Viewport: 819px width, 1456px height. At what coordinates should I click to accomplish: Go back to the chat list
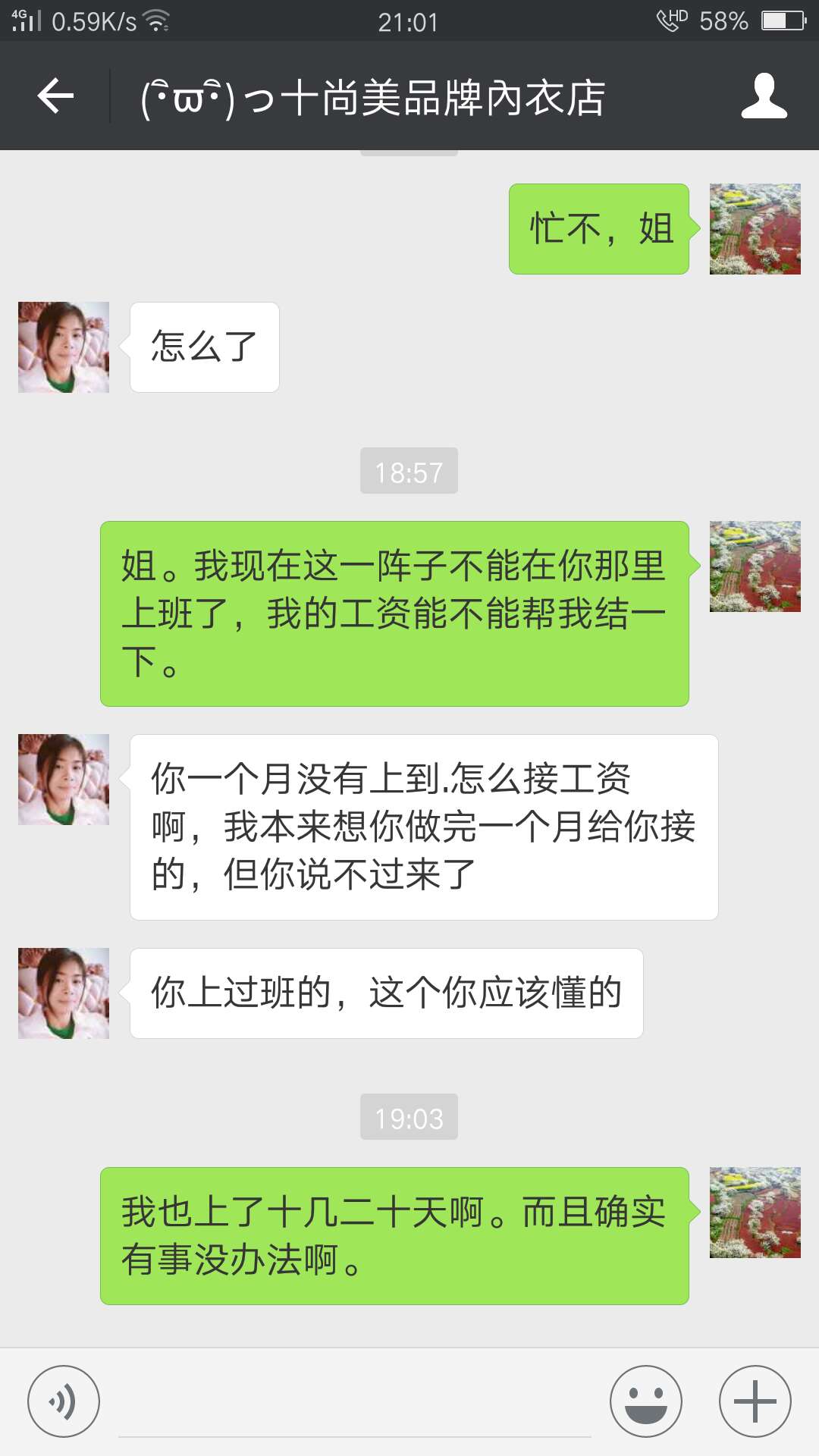pos(56,96)
